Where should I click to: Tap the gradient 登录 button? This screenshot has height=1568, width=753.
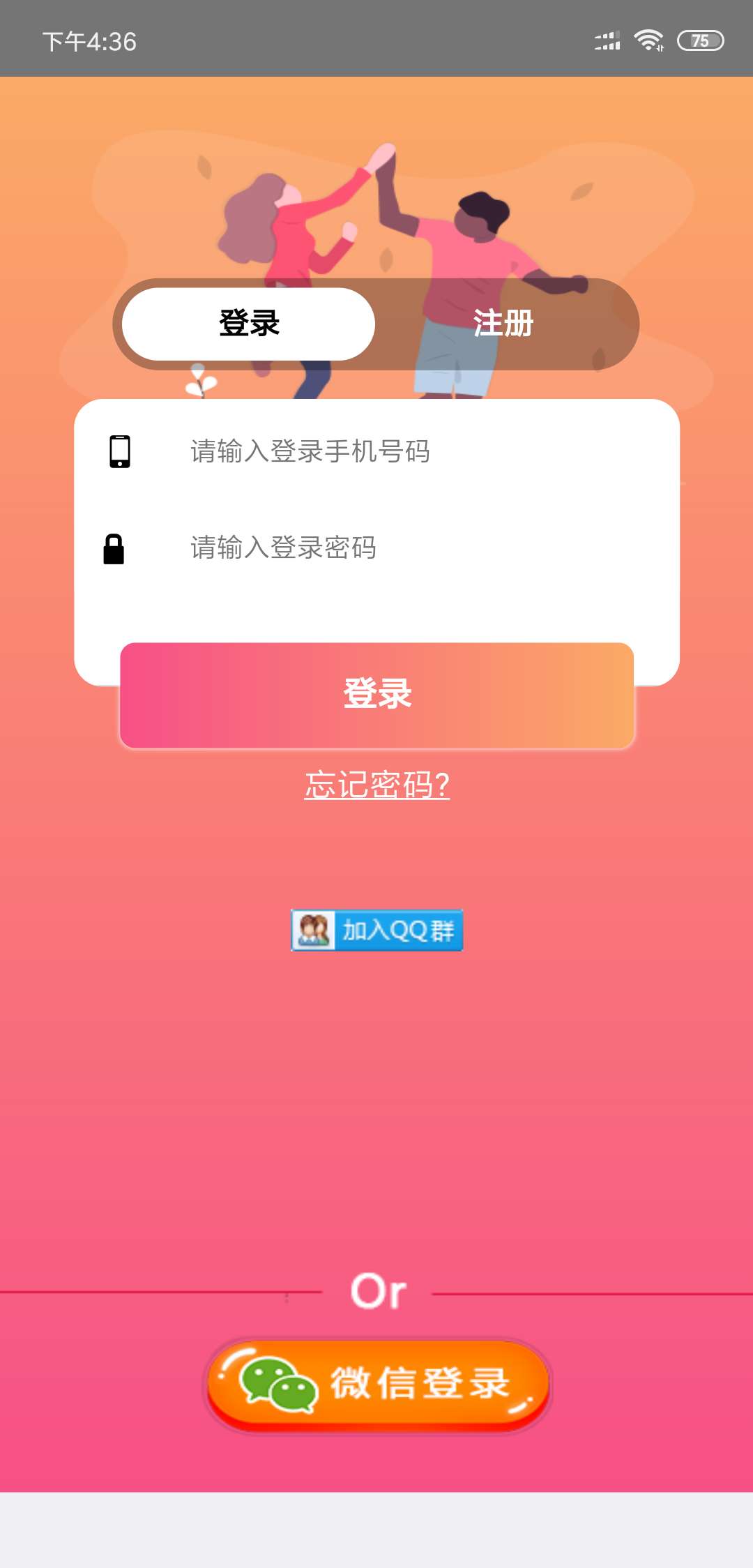click(377, 695)
